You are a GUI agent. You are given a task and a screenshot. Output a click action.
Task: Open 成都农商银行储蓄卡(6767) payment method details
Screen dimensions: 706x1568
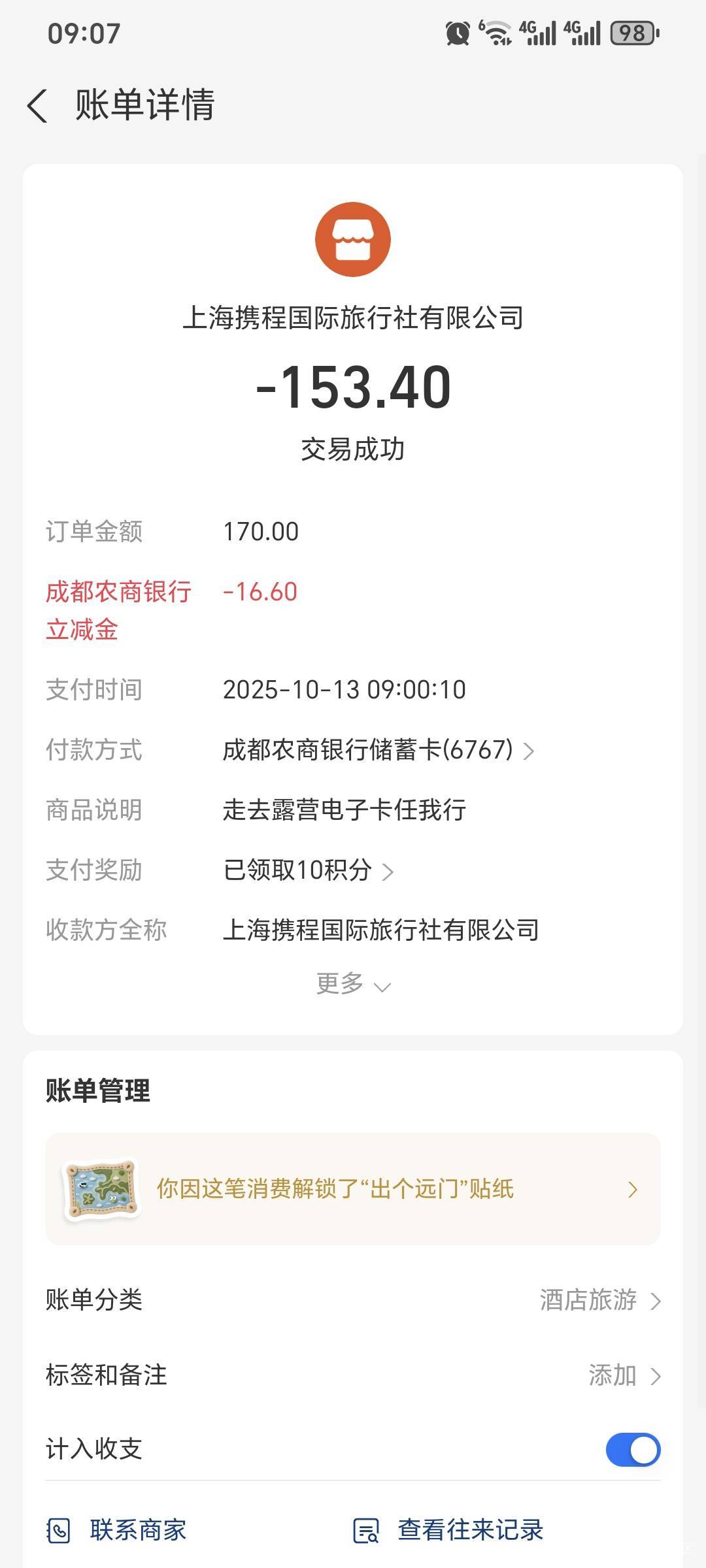coord(378,750)
